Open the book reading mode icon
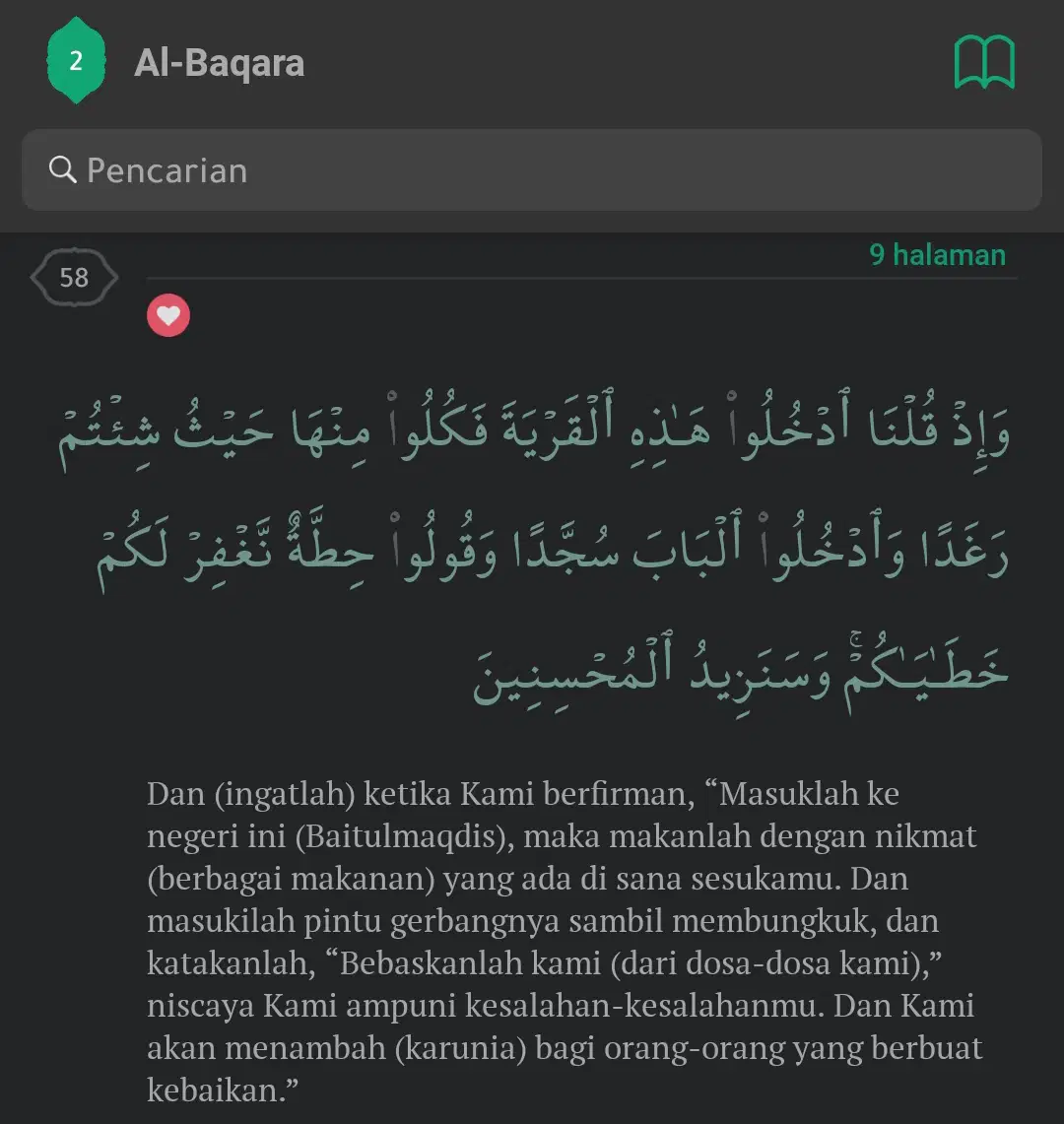The width and height of the screenshot is (1064, 1124). click(984, 62)
